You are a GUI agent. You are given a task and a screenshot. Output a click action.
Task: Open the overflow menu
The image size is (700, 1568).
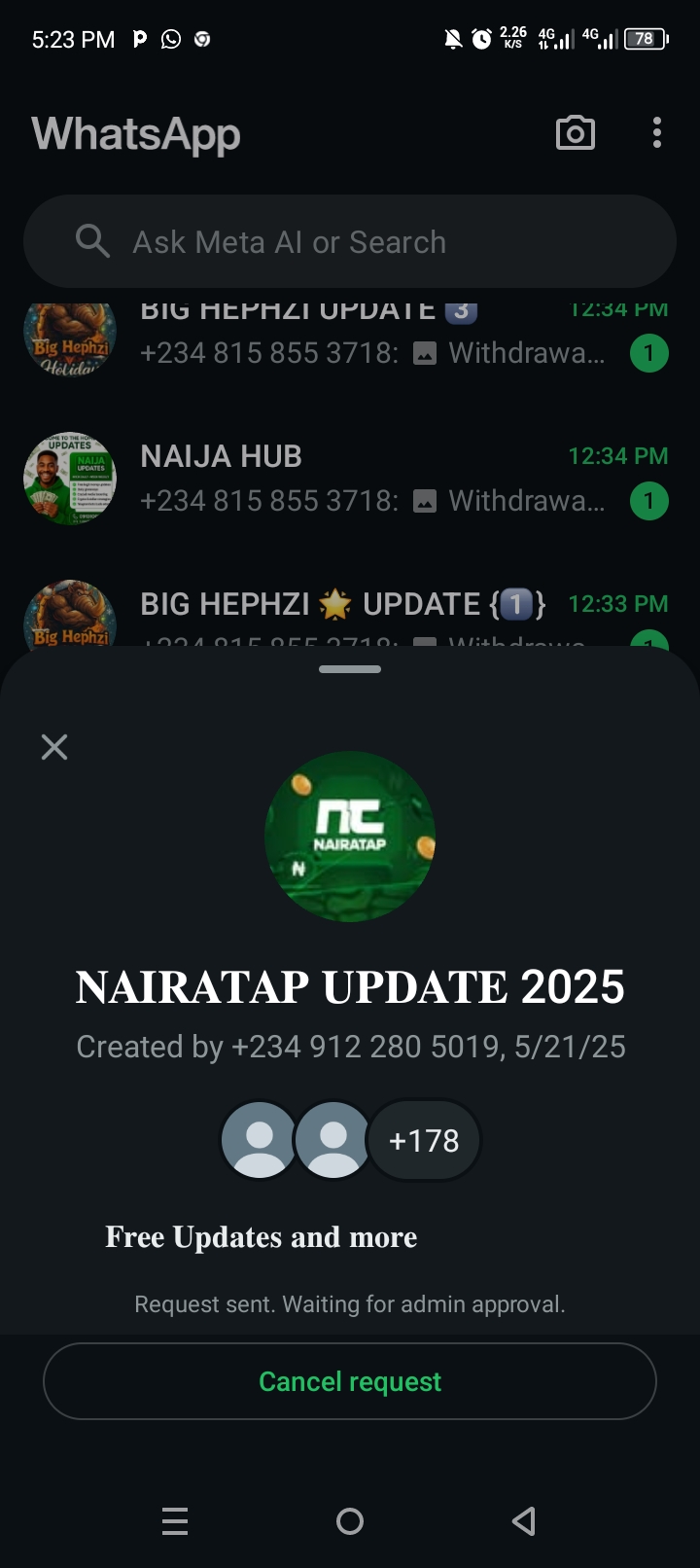(657, 133)
